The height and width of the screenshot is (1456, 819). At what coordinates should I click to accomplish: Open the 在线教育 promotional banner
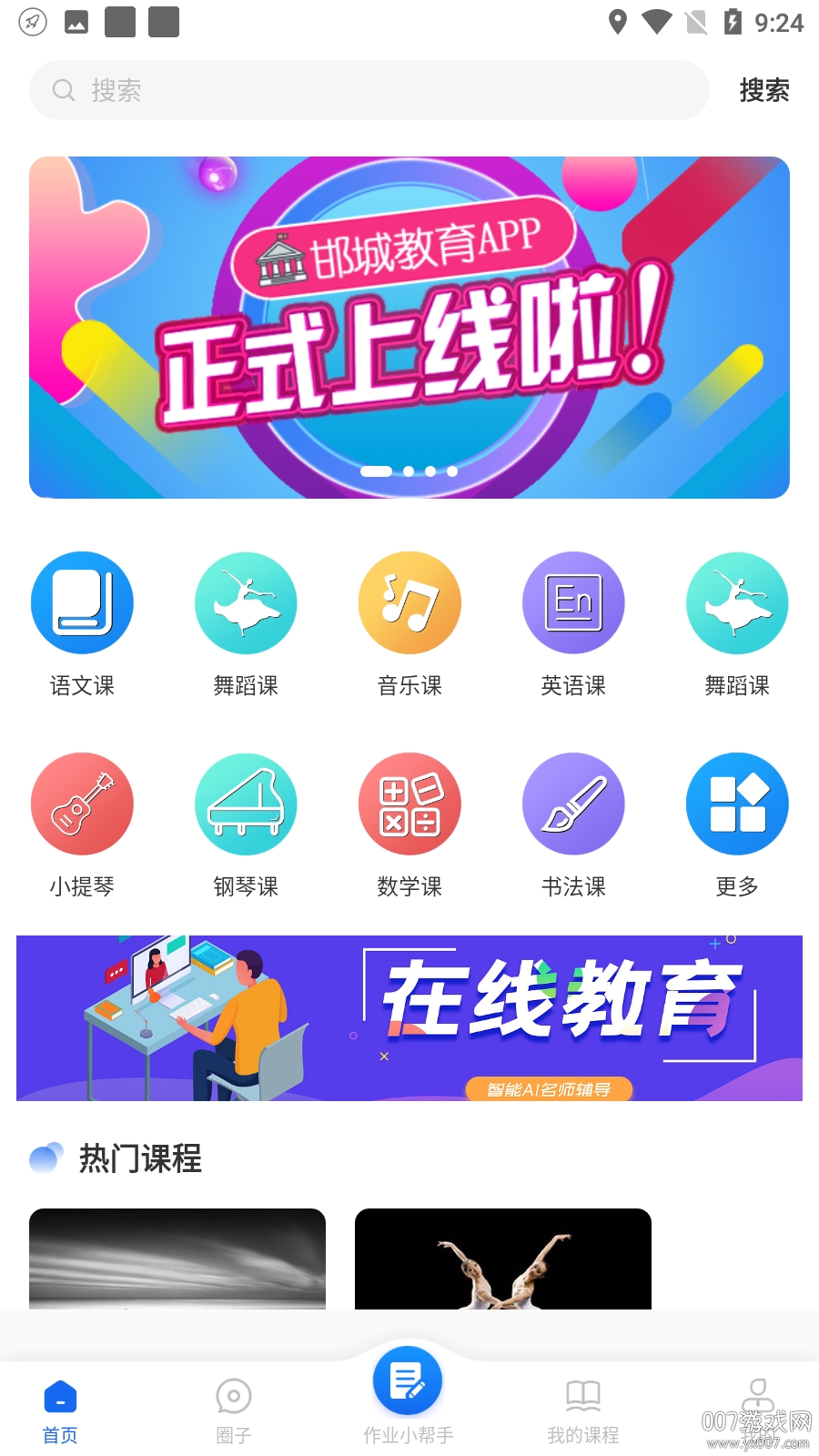(x=409, y=1017)
